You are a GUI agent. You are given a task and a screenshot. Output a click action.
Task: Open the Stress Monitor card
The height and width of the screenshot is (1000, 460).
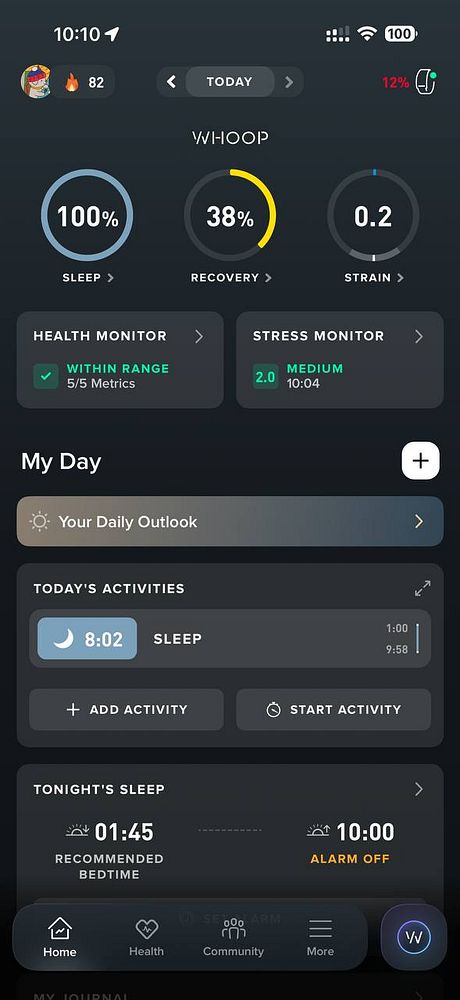click(340, 360)
